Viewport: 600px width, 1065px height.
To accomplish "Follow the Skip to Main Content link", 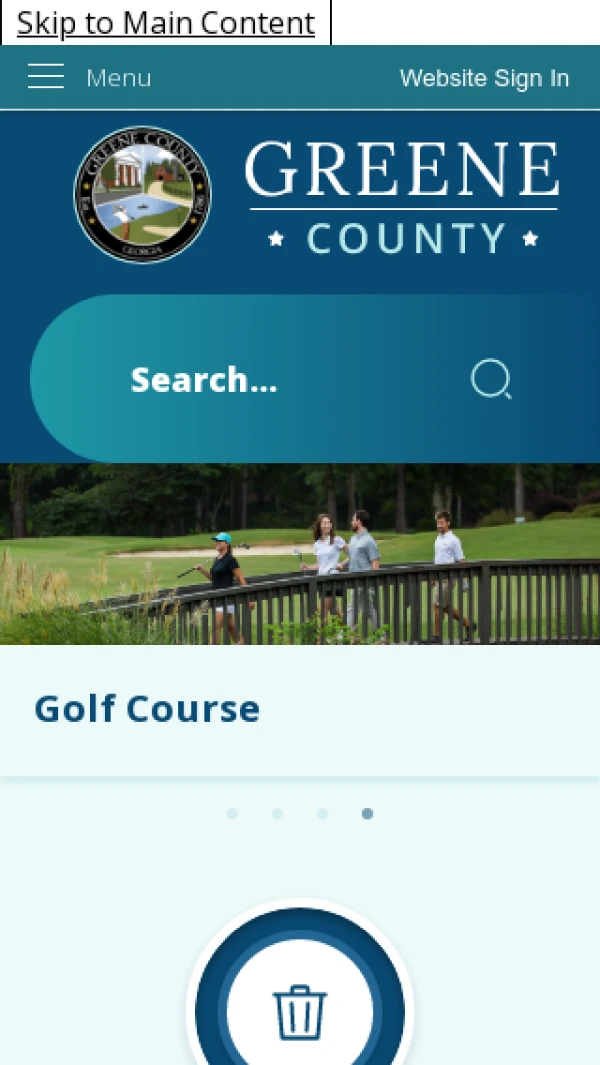I will point(166,23).
